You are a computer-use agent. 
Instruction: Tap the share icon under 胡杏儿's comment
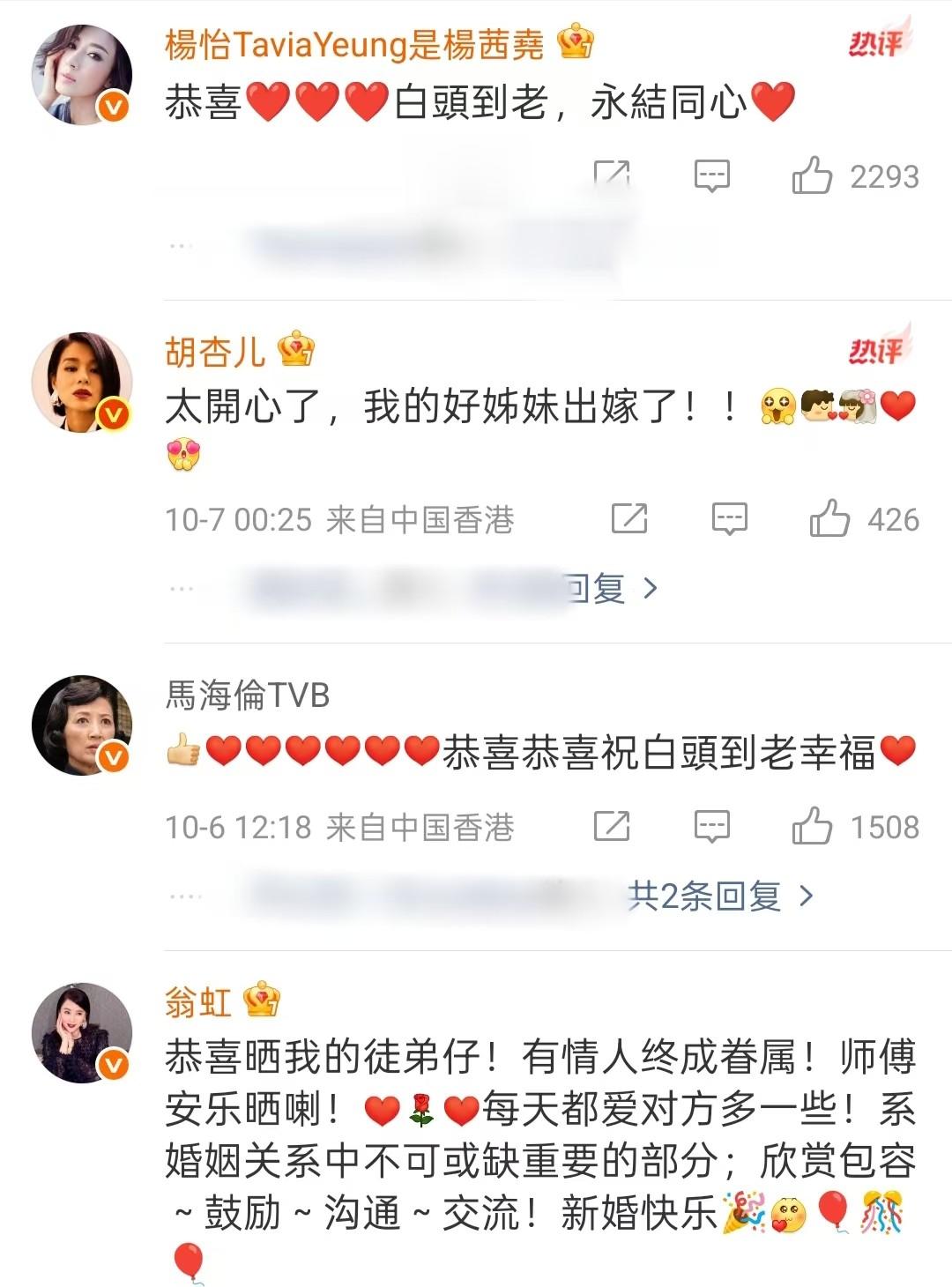(631, 518)
